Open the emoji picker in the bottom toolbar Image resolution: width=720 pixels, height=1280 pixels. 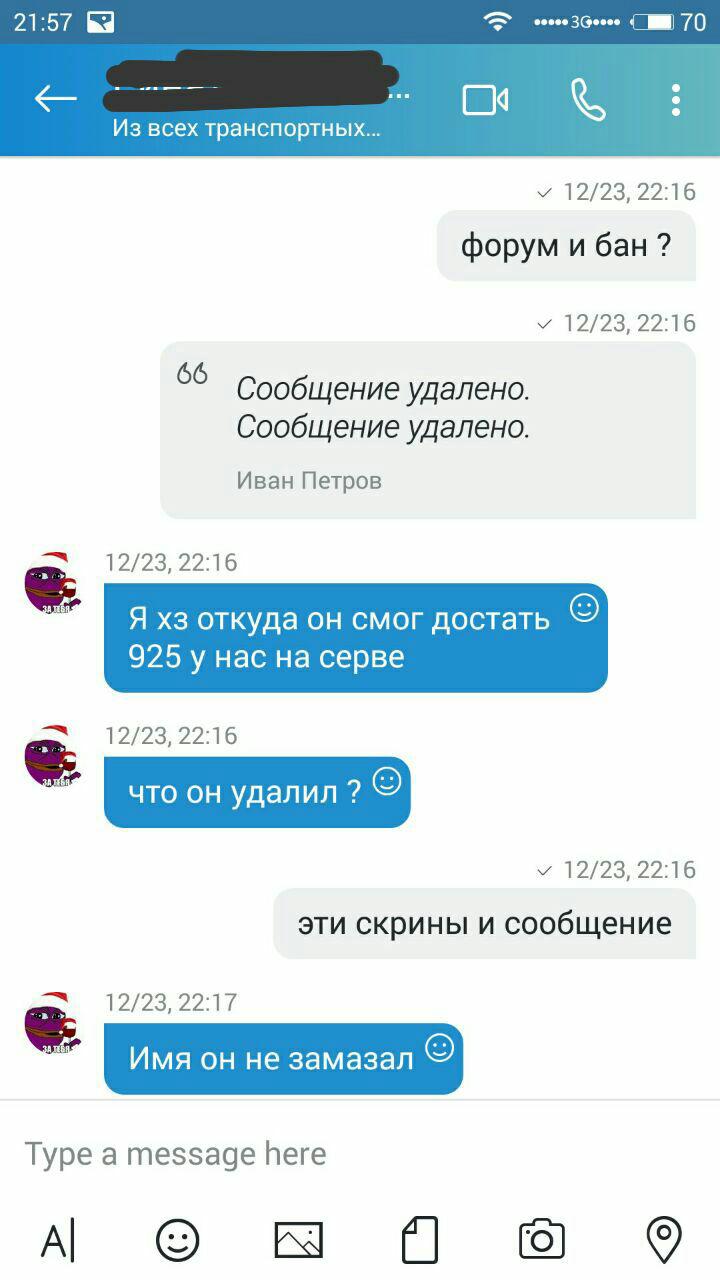click(178, 1241)
